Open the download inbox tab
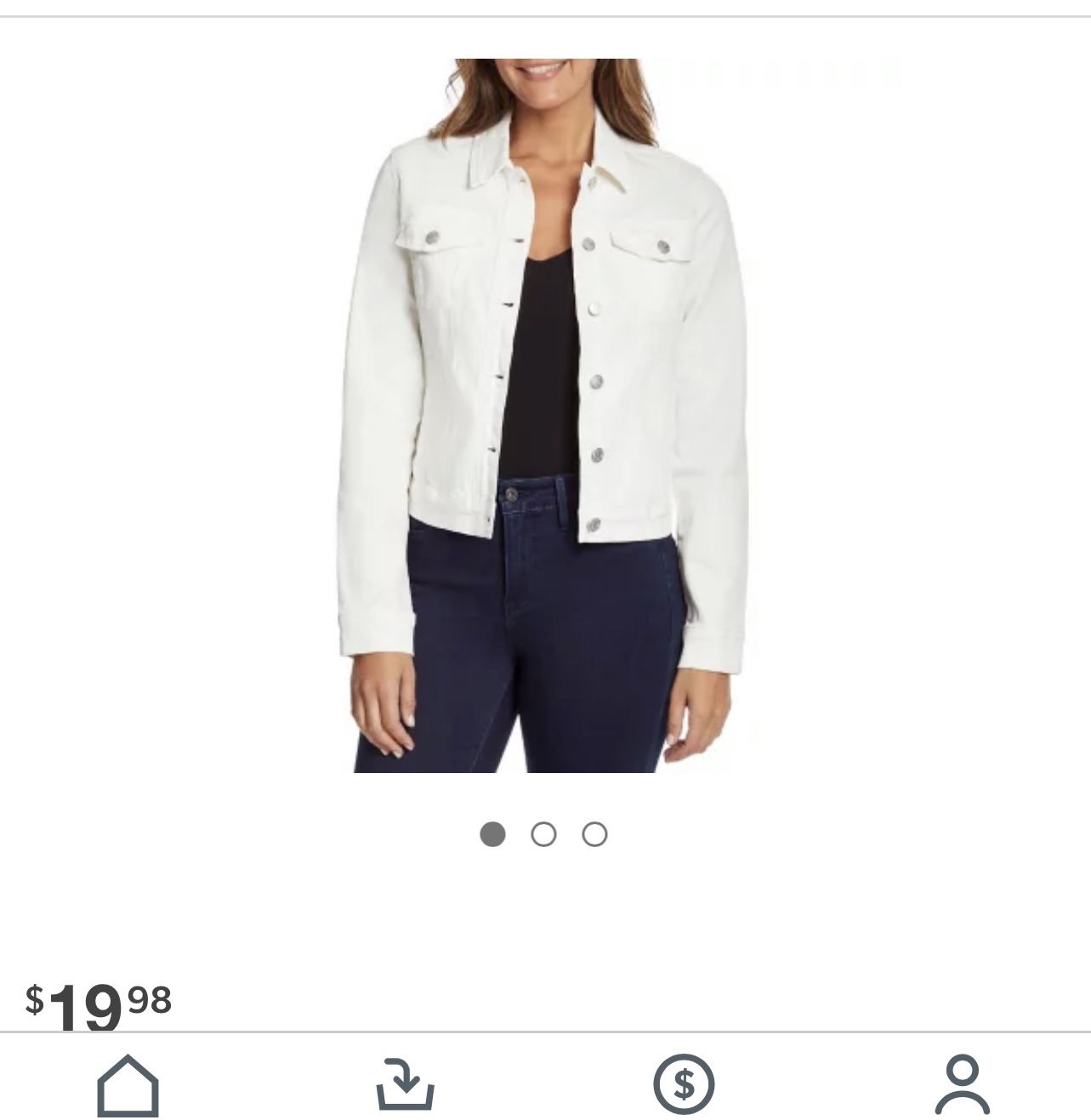 [406, 1084]
